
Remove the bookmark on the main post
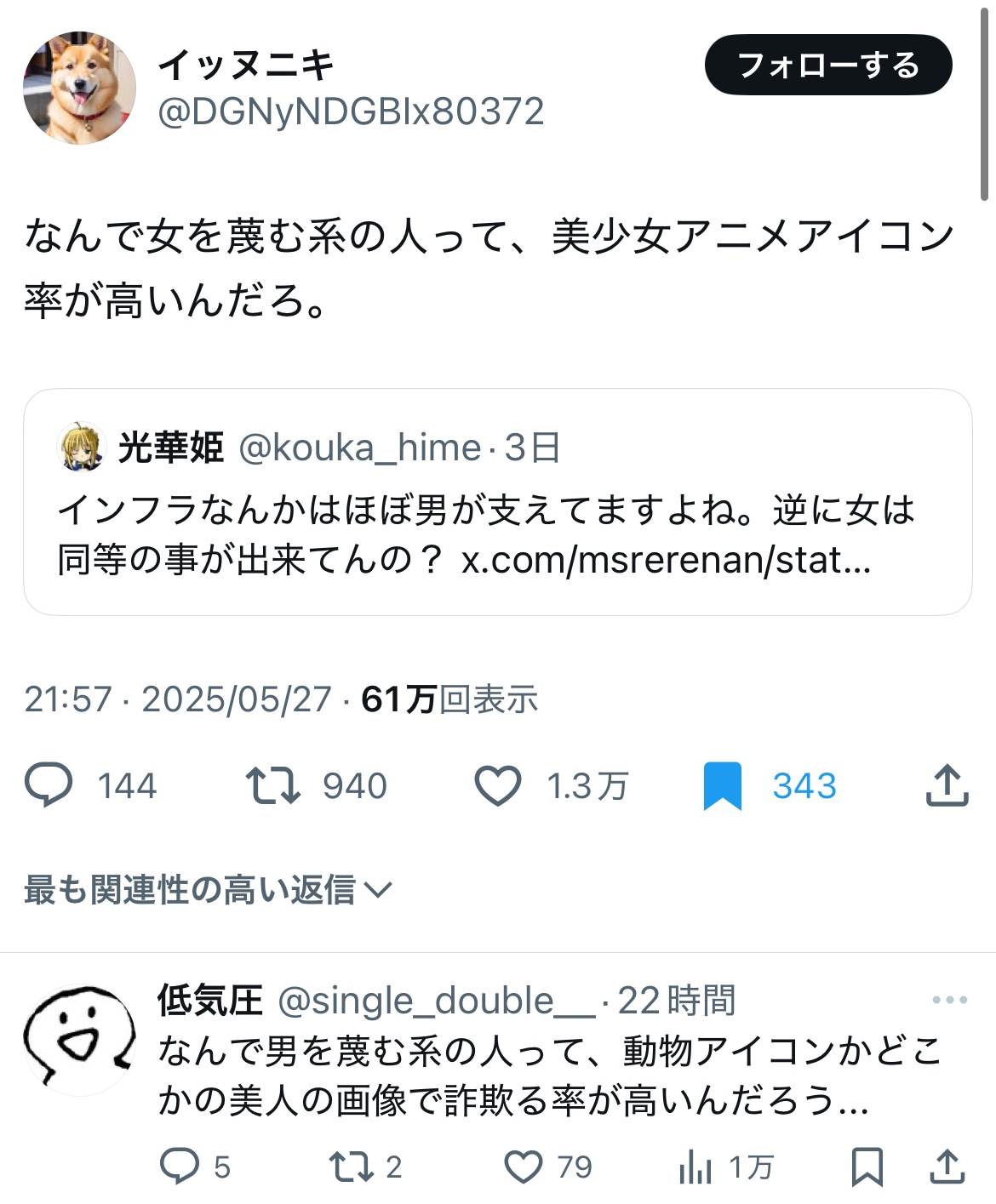[x=723, y=785]
